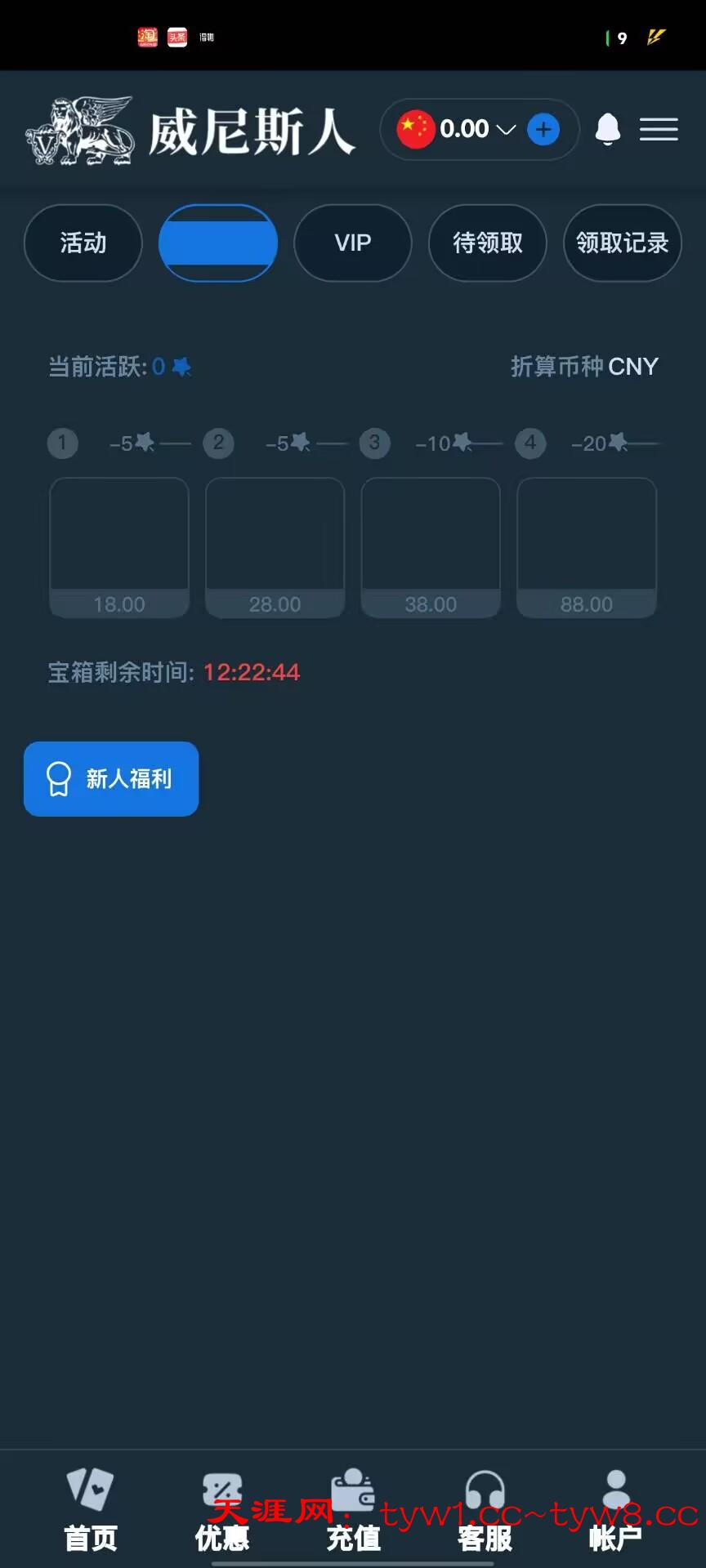The height and width of the screenshot is (1568, 706).
Task: Open the 28.00 treasure chest
Action: pyautogui.click(x=275, y=547)
